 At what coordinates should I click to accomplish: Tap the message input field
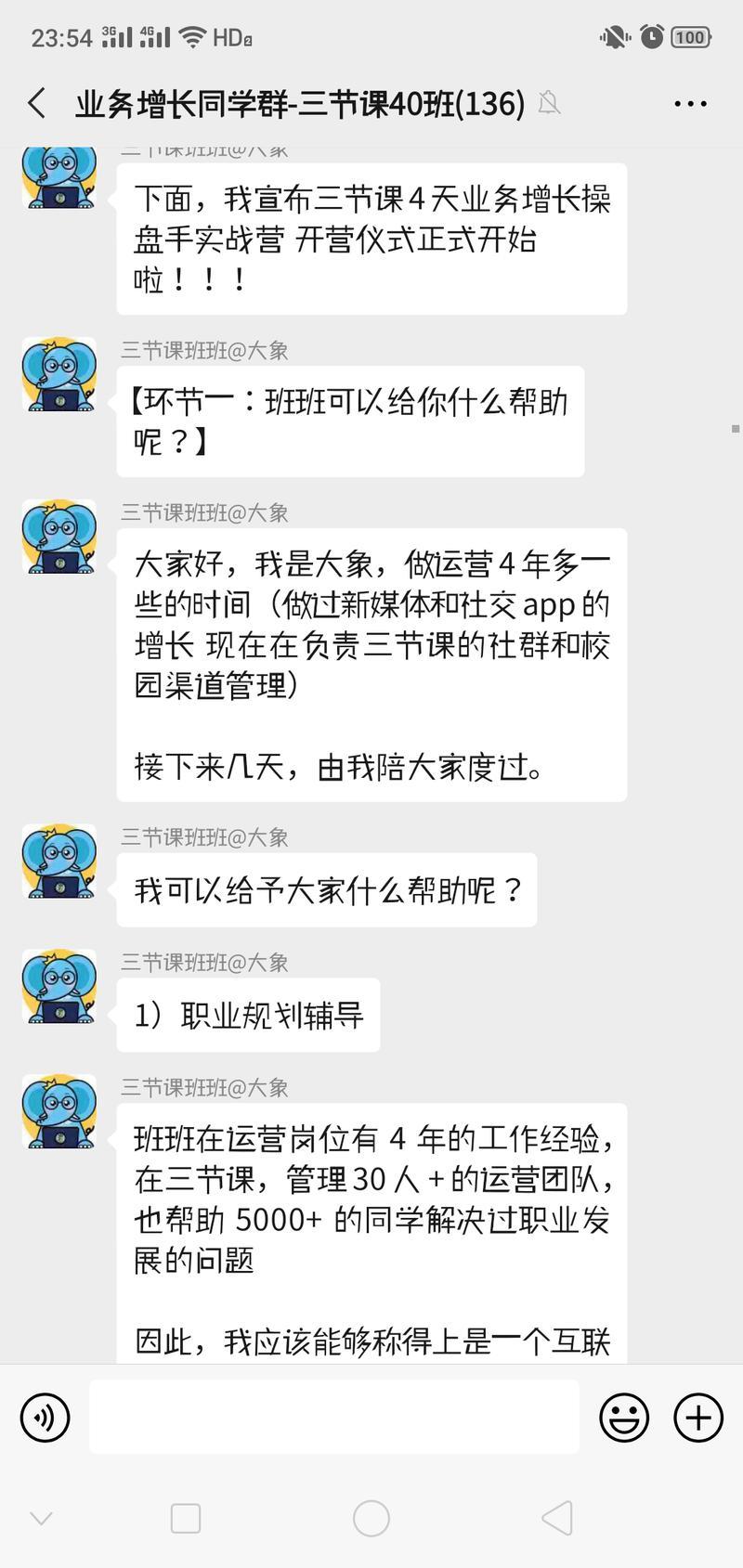coord(334,1418)
